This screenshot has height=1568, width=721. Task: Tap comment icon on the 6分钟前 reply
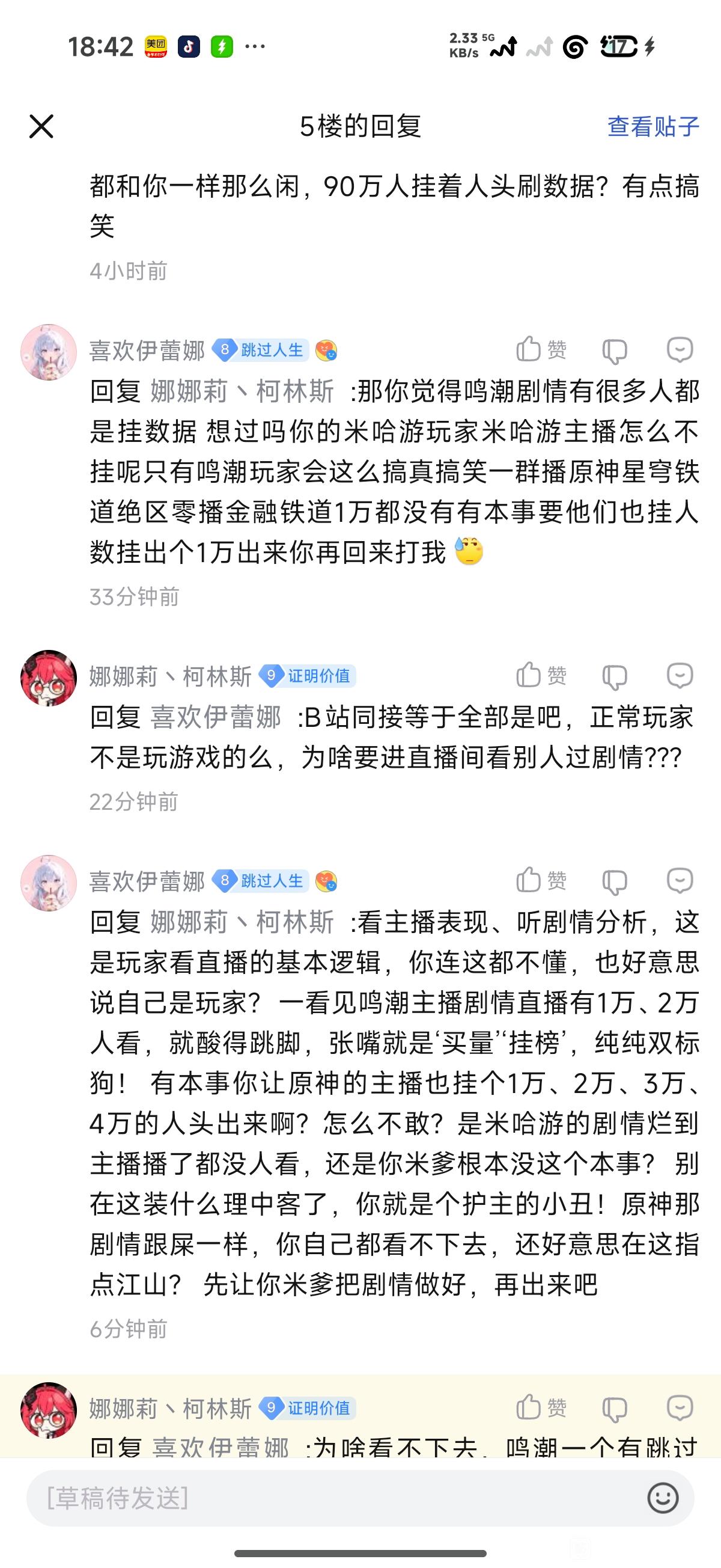coord(680,881)
